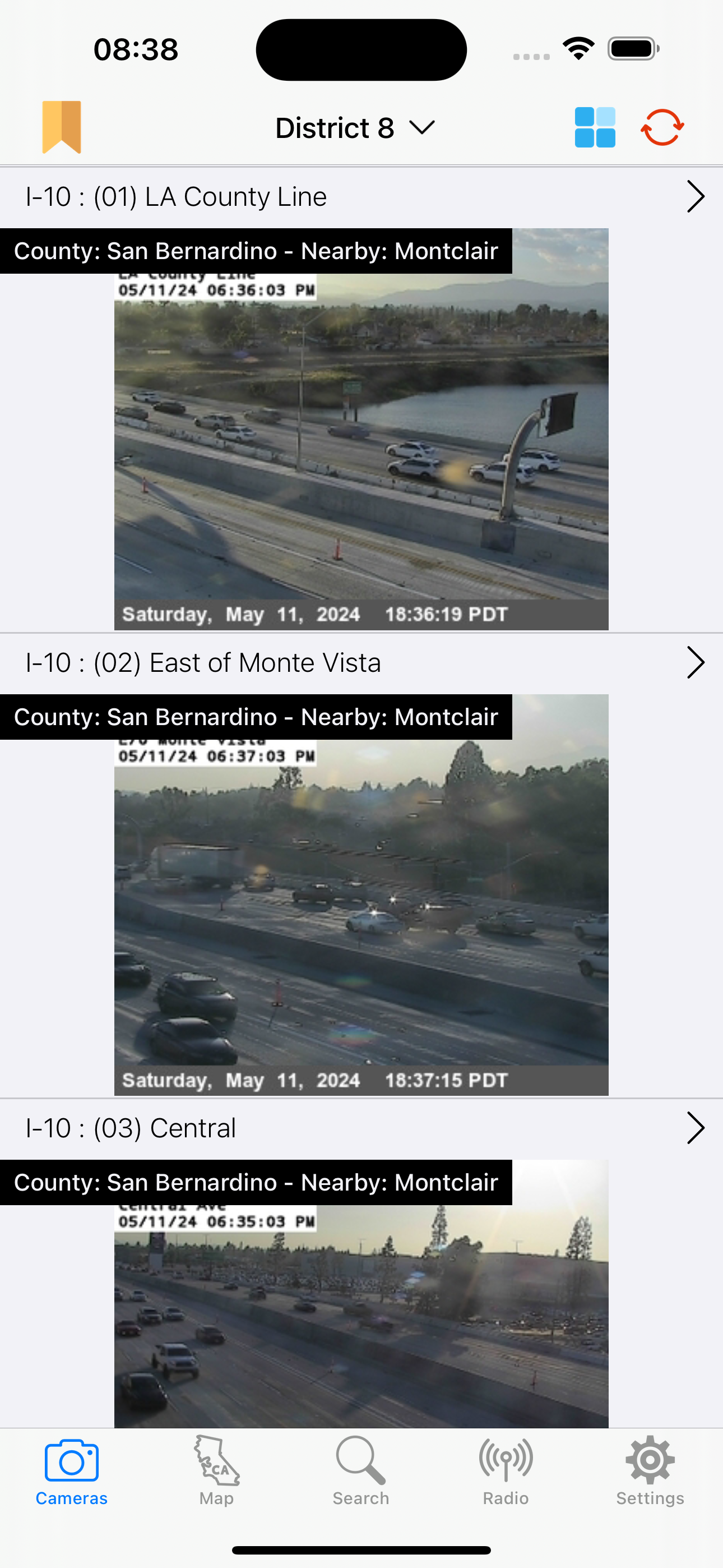The width and height of the screenshot is (723, 1568).
Task: Tap the bookmark icon in the top bar
Action: (x=62, y=126)
